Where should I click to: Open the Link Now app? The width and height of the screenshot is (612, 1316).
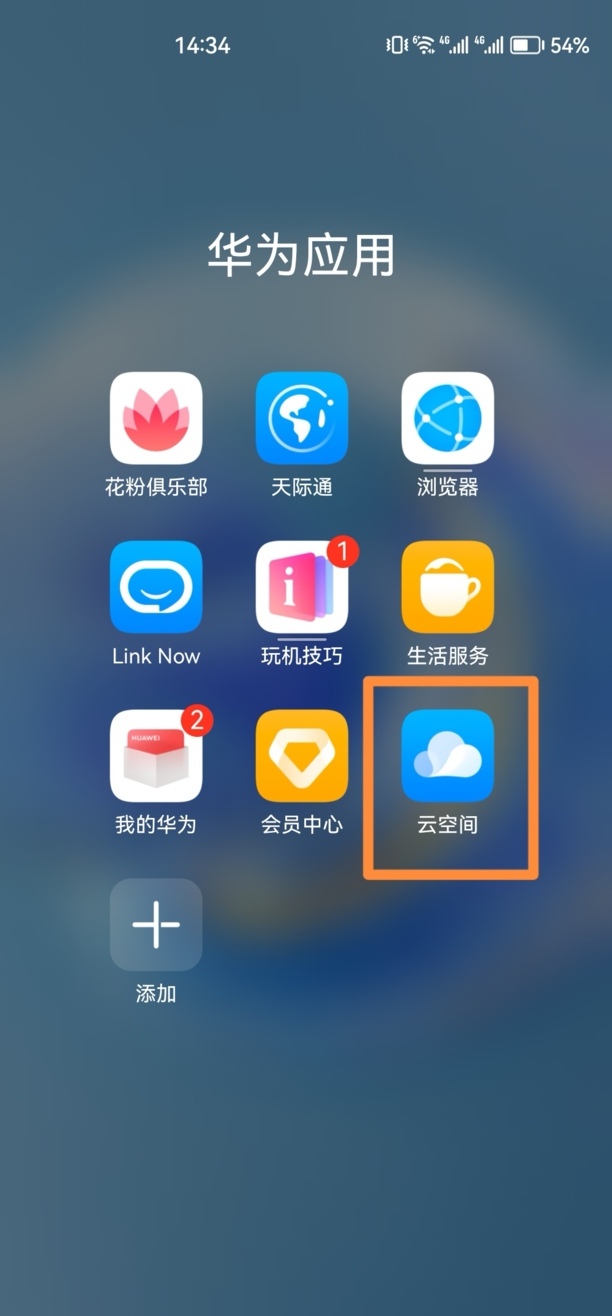tap(156, 587)
